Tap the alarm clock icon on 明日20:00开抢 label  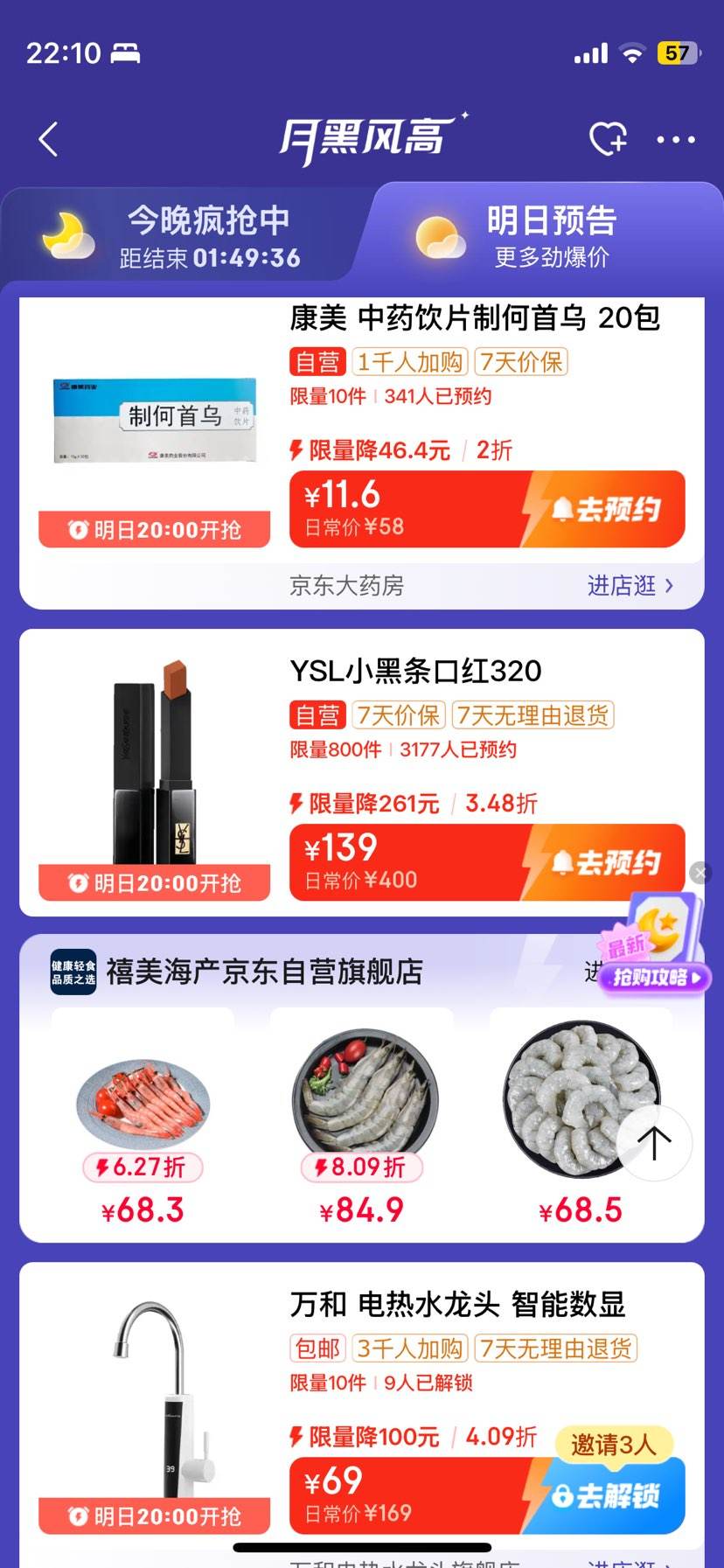pyautogui.click(x=79, y=527)
